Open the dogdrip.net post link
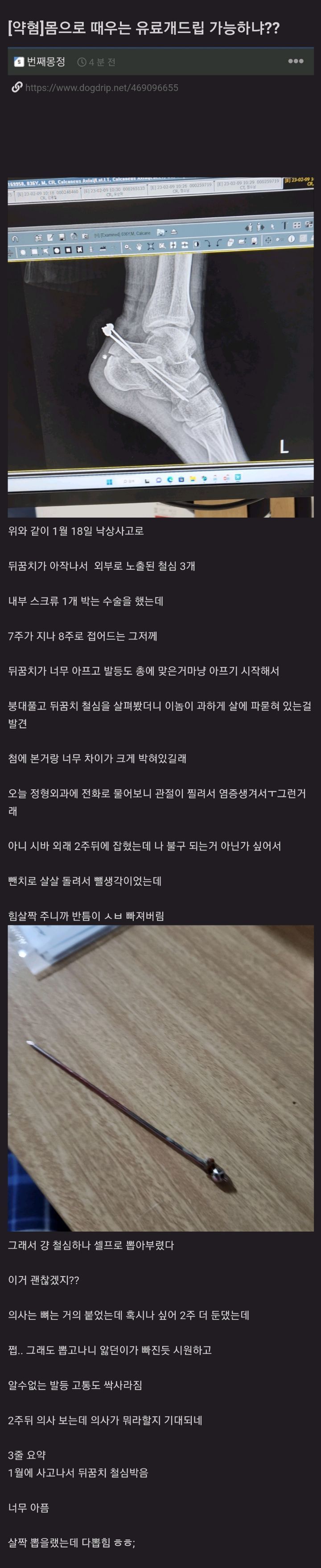 pos(102,87)
